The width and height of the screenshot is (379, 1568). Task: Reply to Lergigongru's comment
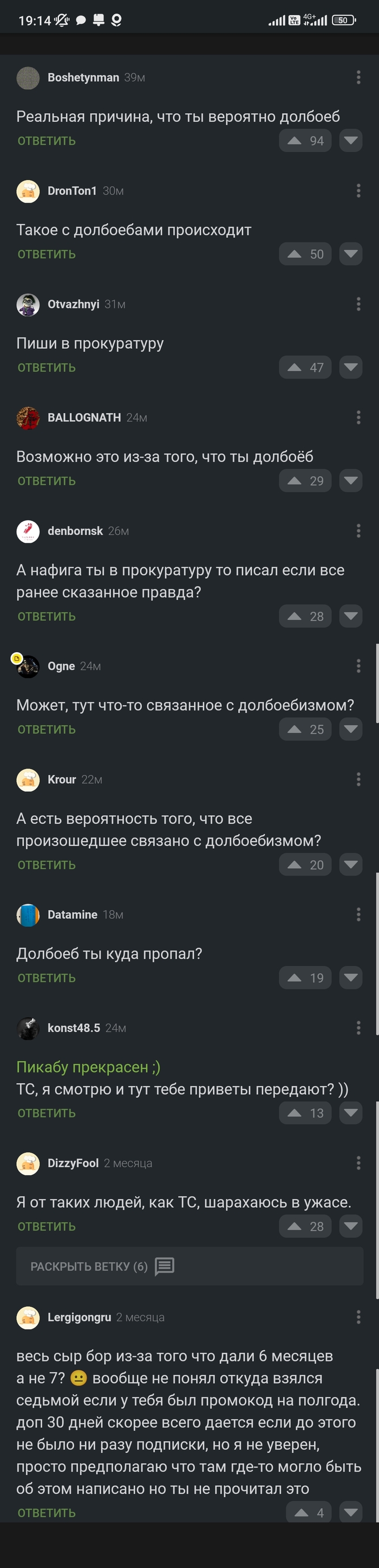46,1513
